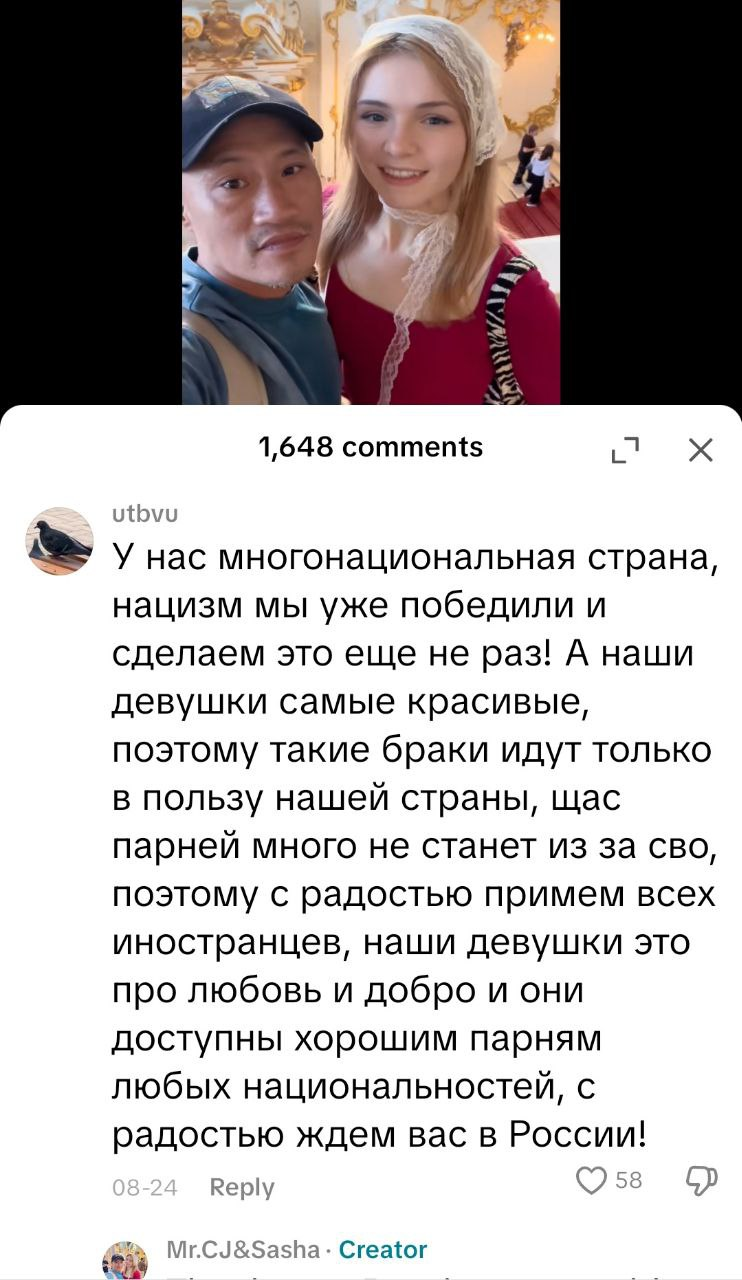
Task: Open utbvu's username link
Action: click(144, 517)
